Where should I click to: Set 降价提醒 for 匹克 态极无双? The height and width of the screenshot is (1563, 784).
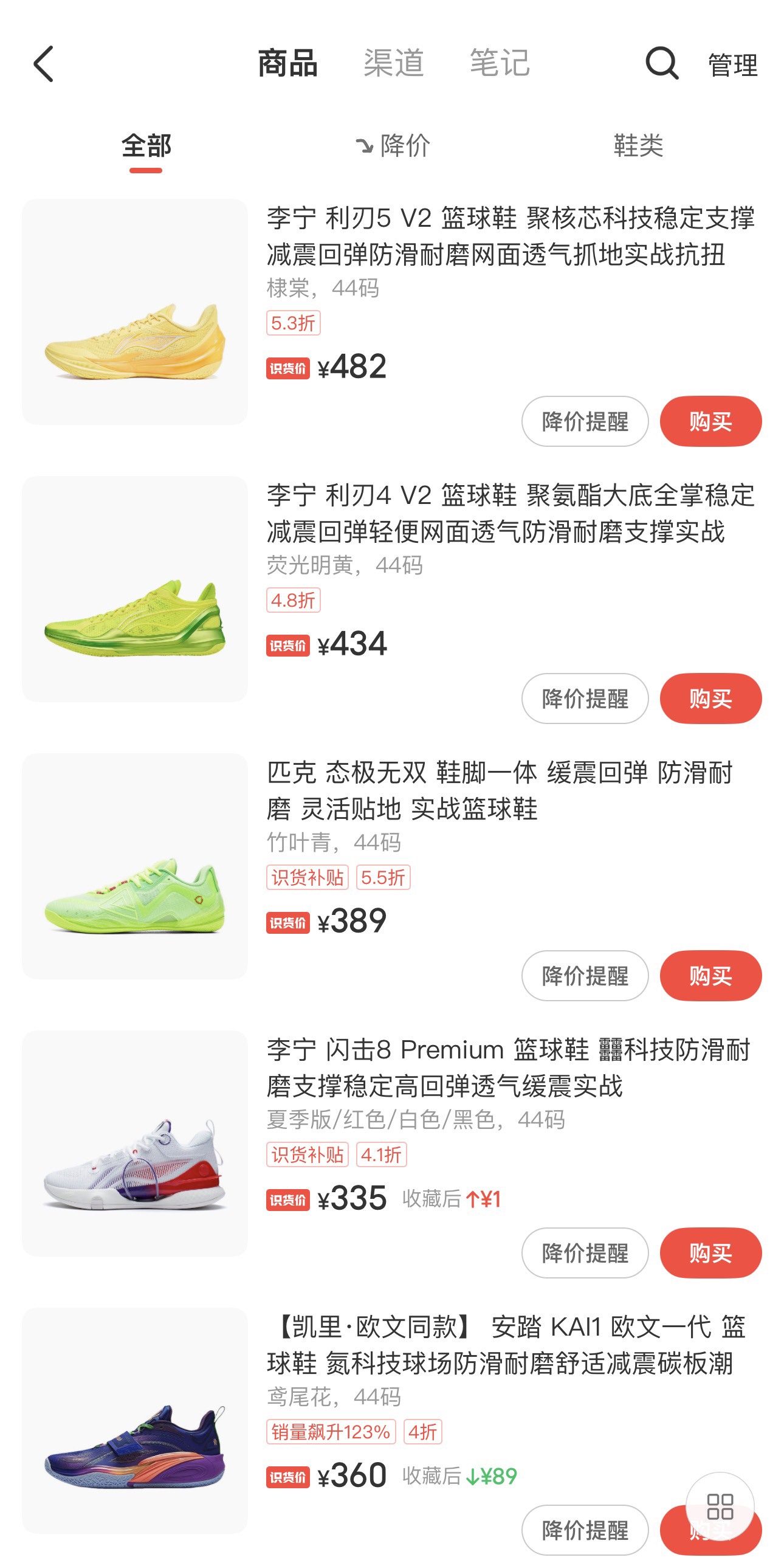click(585, 976)
